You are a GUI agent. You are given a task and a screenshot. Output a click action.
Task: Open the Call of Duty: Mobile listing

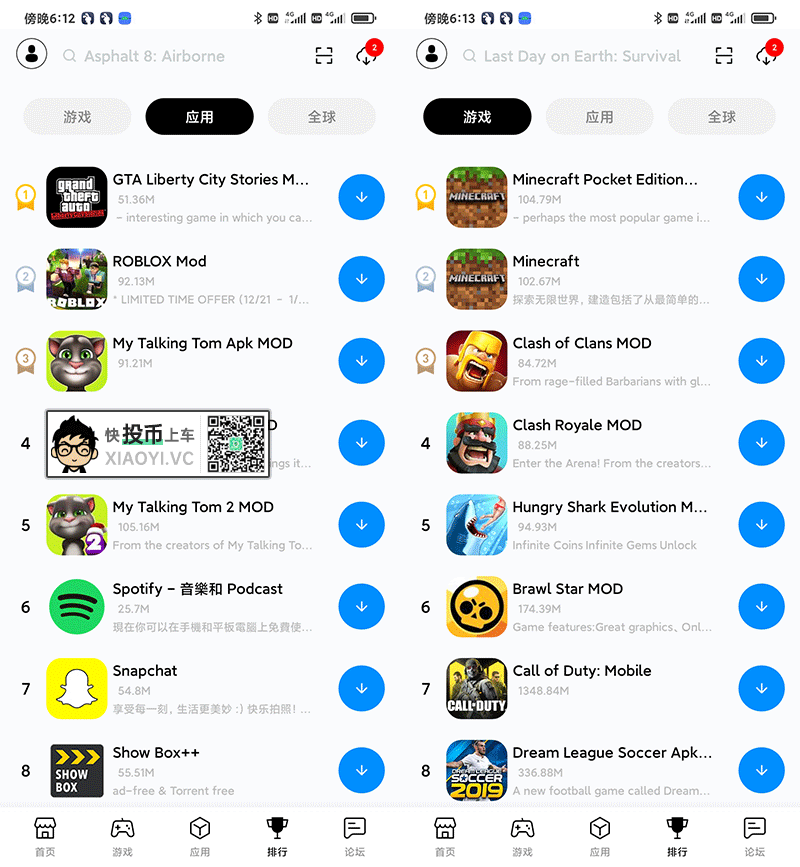pos(581,671)
